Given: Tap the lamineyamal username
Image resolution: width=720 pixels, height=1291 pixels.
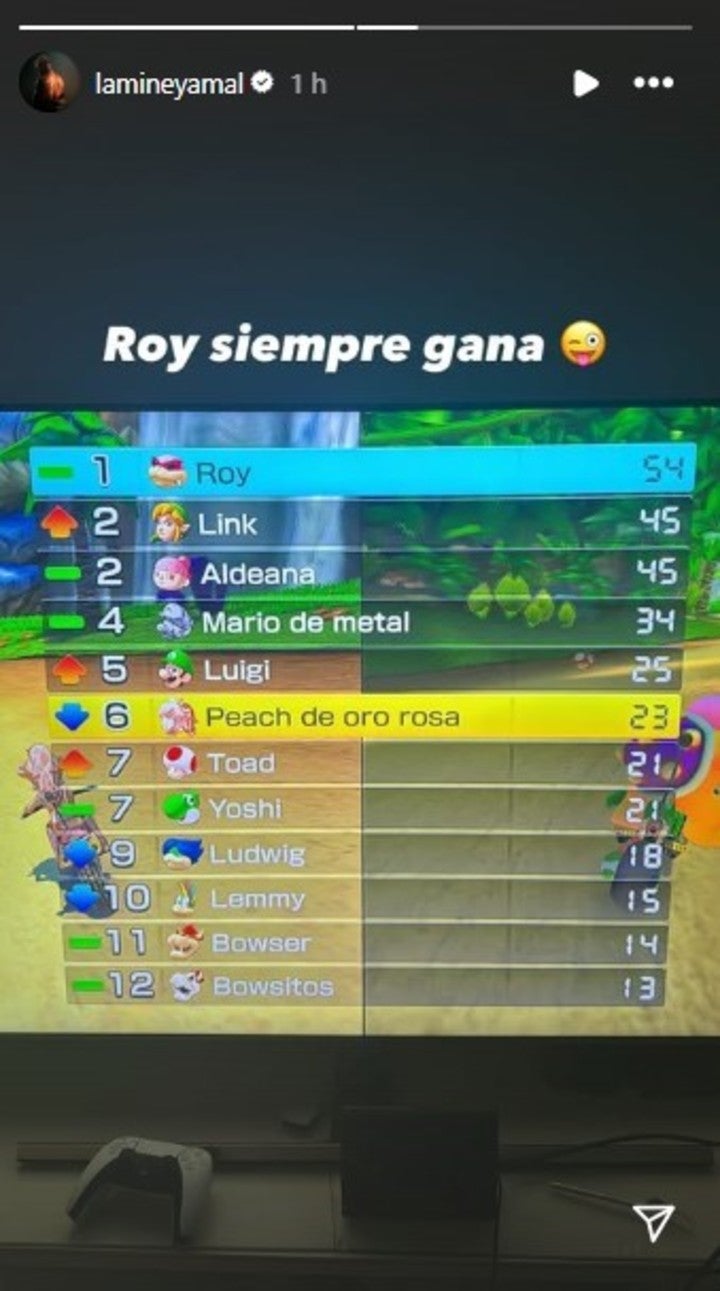Looking at the screenshot, I should click(x=168, y=84).
